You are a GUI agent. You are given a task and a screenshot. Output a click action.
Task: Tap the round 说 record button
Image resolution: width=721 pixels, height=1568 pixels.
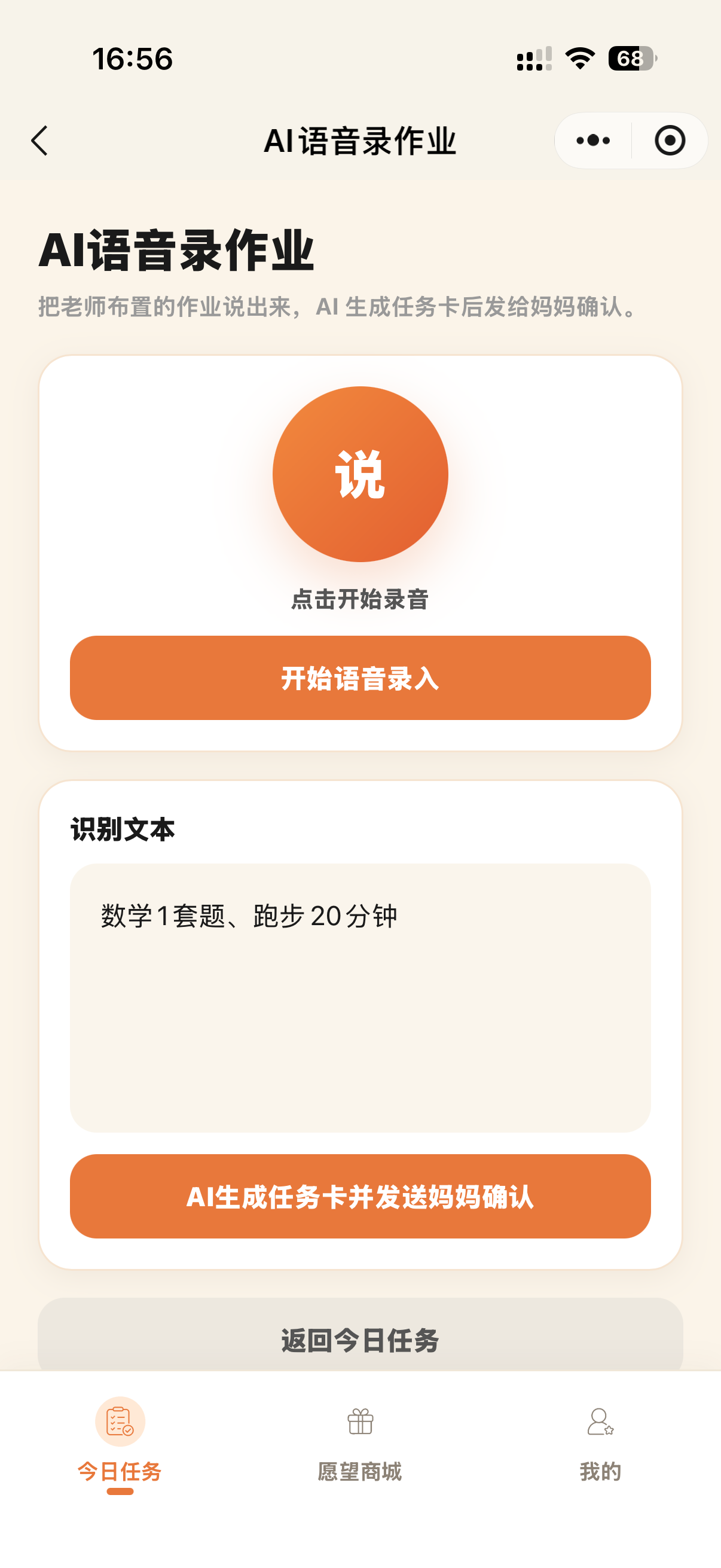[x=360, y=474]
